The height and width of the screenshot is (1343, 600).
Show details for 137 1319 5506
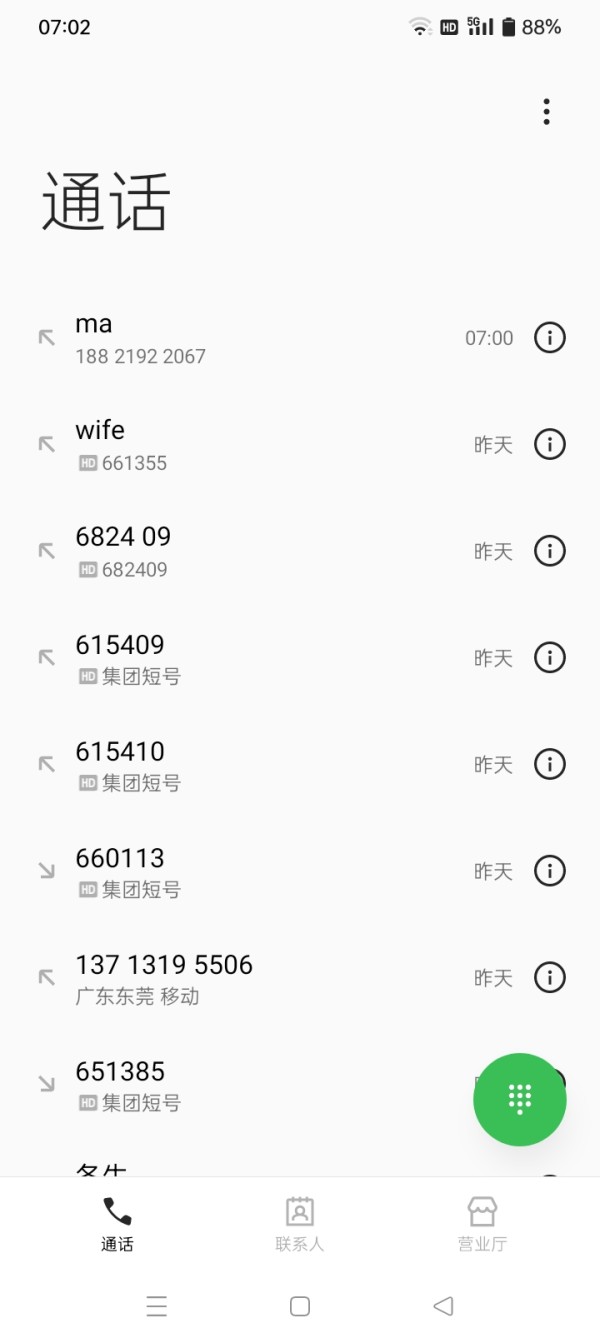tap(549, 977)
